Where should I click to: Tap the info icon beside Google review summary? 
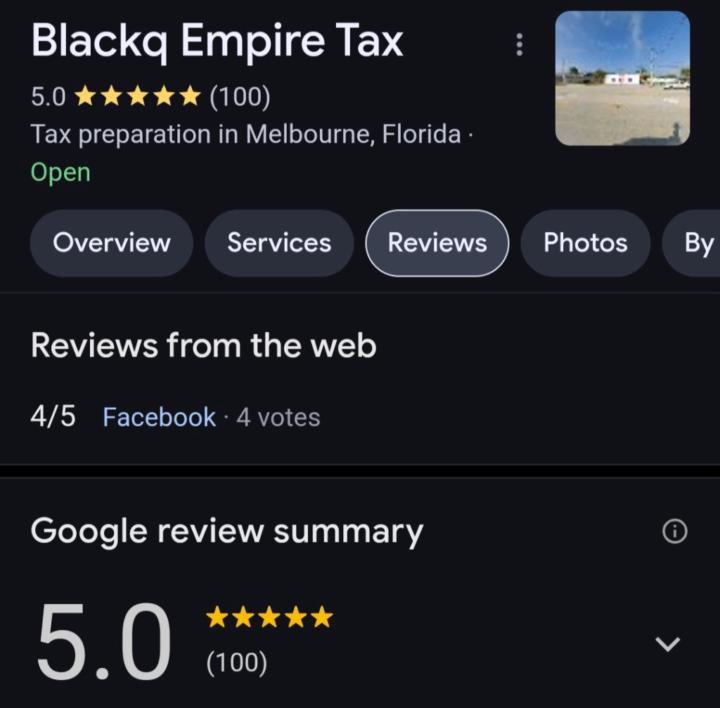point(675,532)
